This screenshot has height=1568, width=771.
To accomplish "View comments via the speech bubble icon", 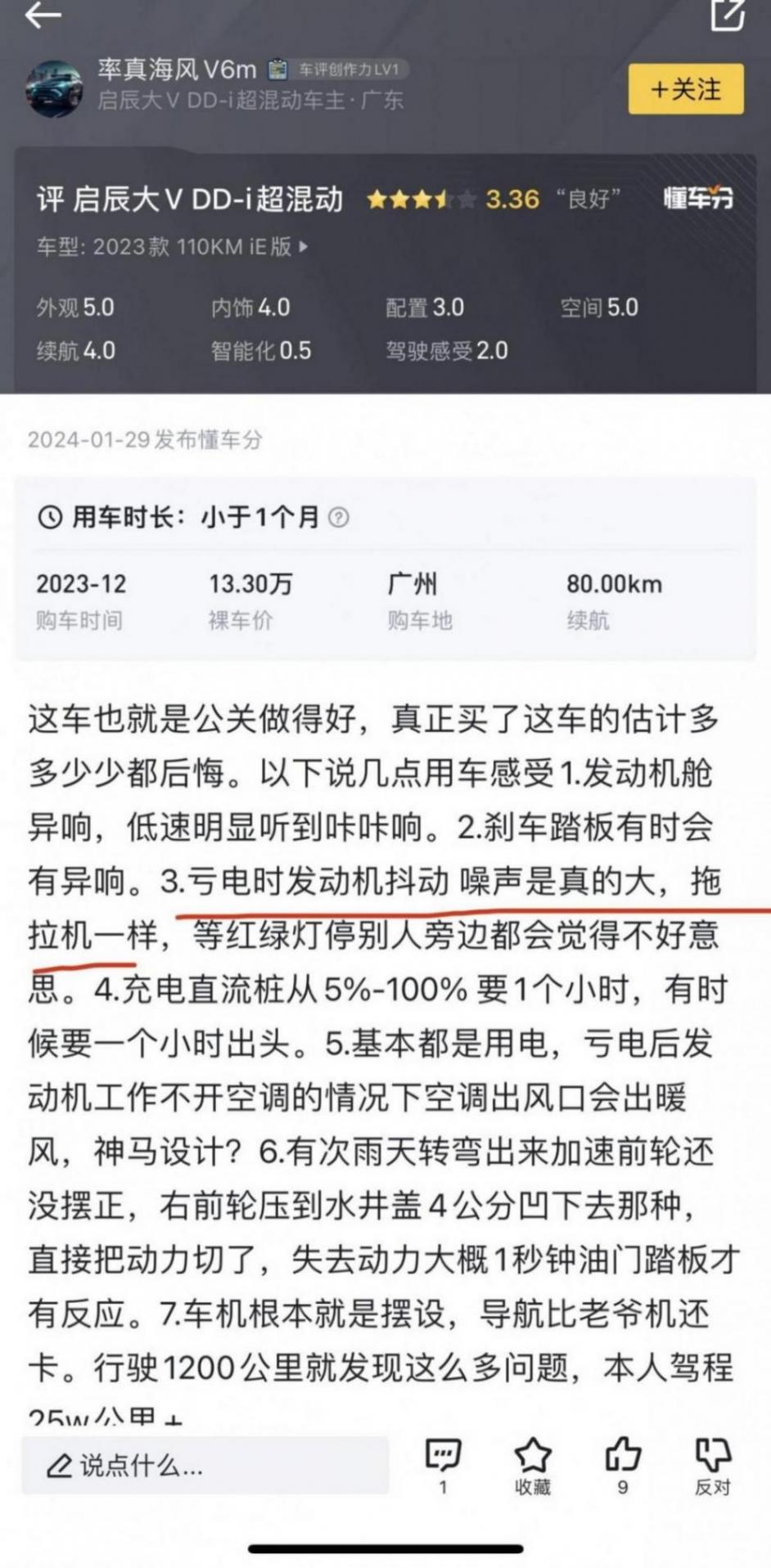I will tap(443, 1456).
